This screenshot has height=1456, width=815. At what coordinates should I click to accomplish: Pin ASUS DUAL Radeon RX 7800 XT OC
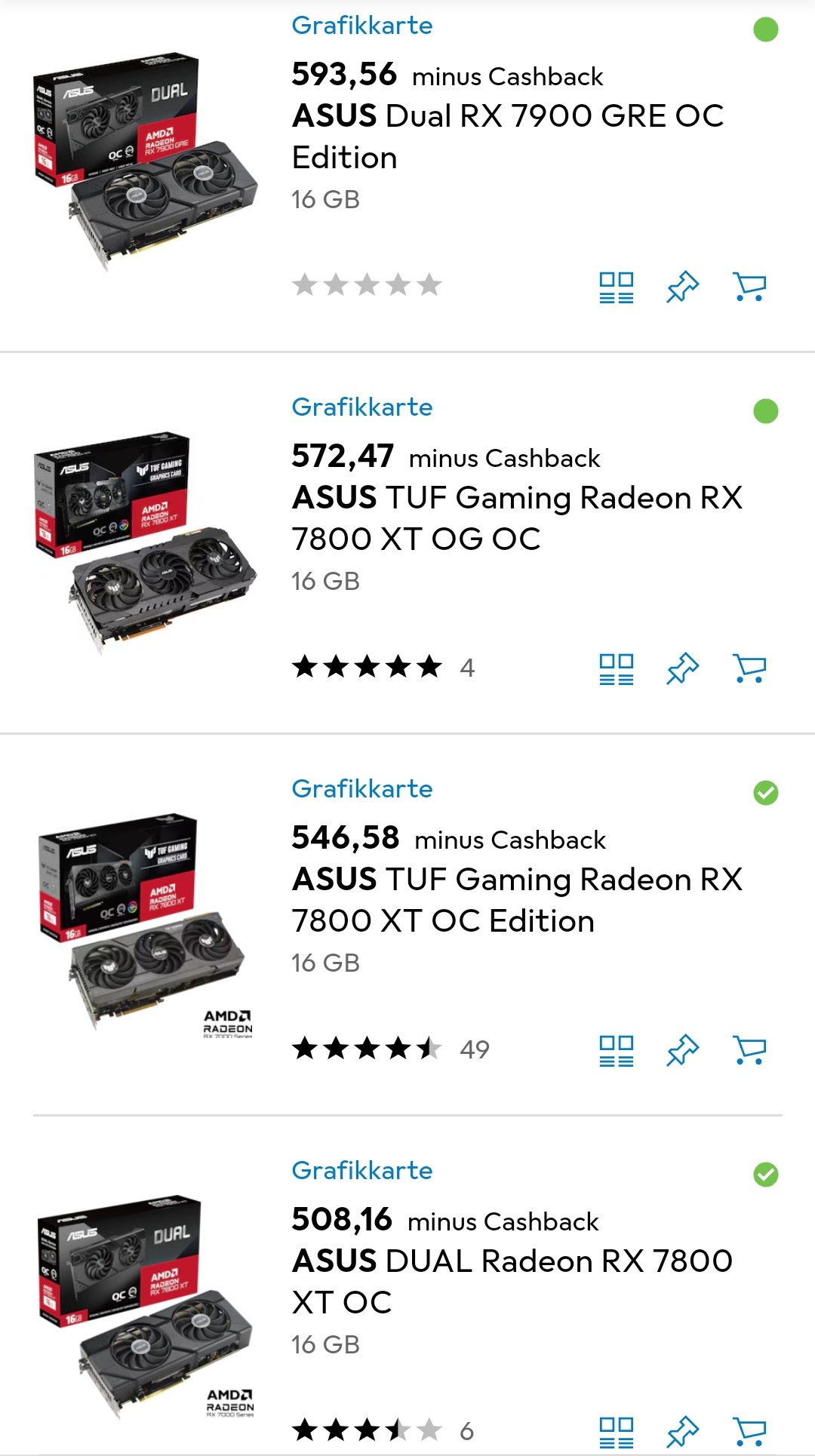[x=683, y=1431]
